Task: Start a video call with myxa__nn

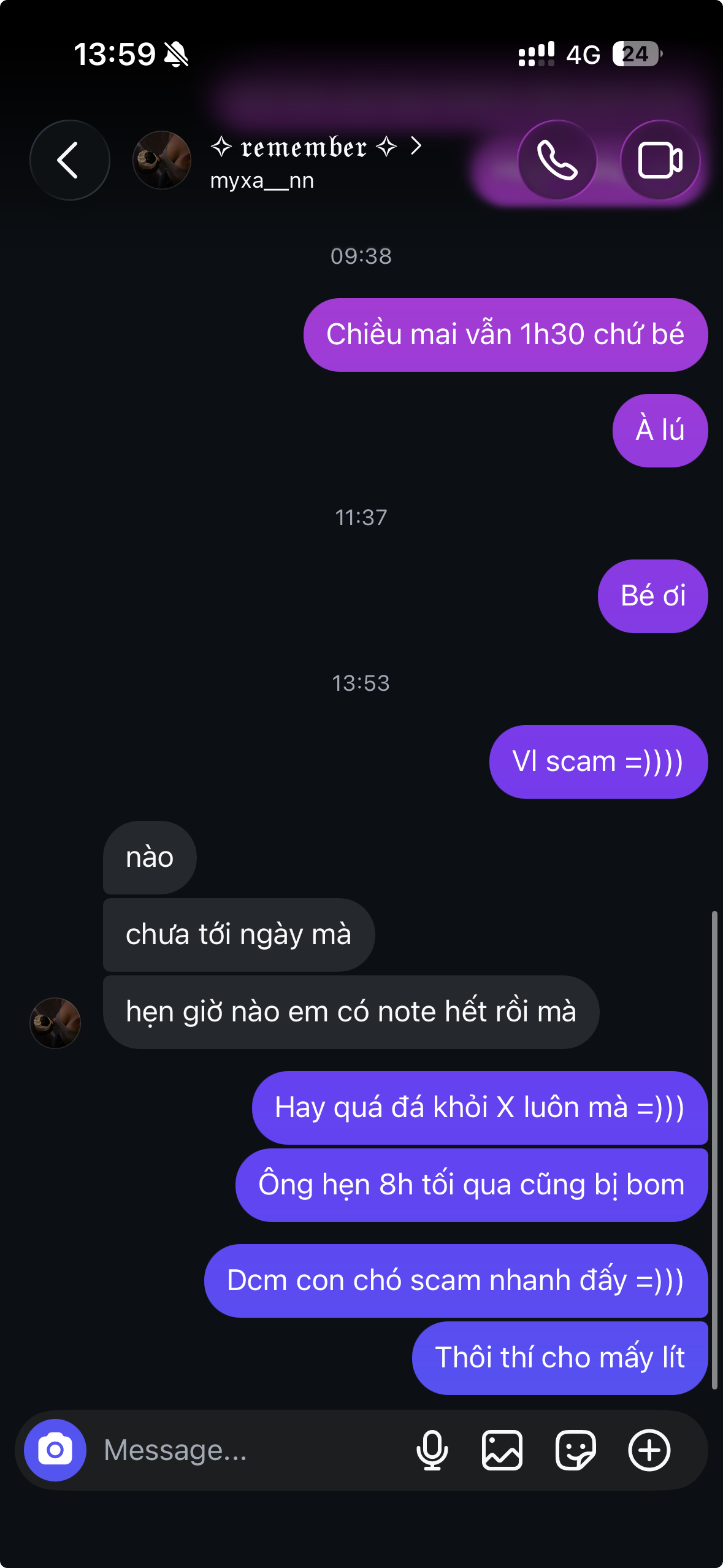Action: point(660,160)
